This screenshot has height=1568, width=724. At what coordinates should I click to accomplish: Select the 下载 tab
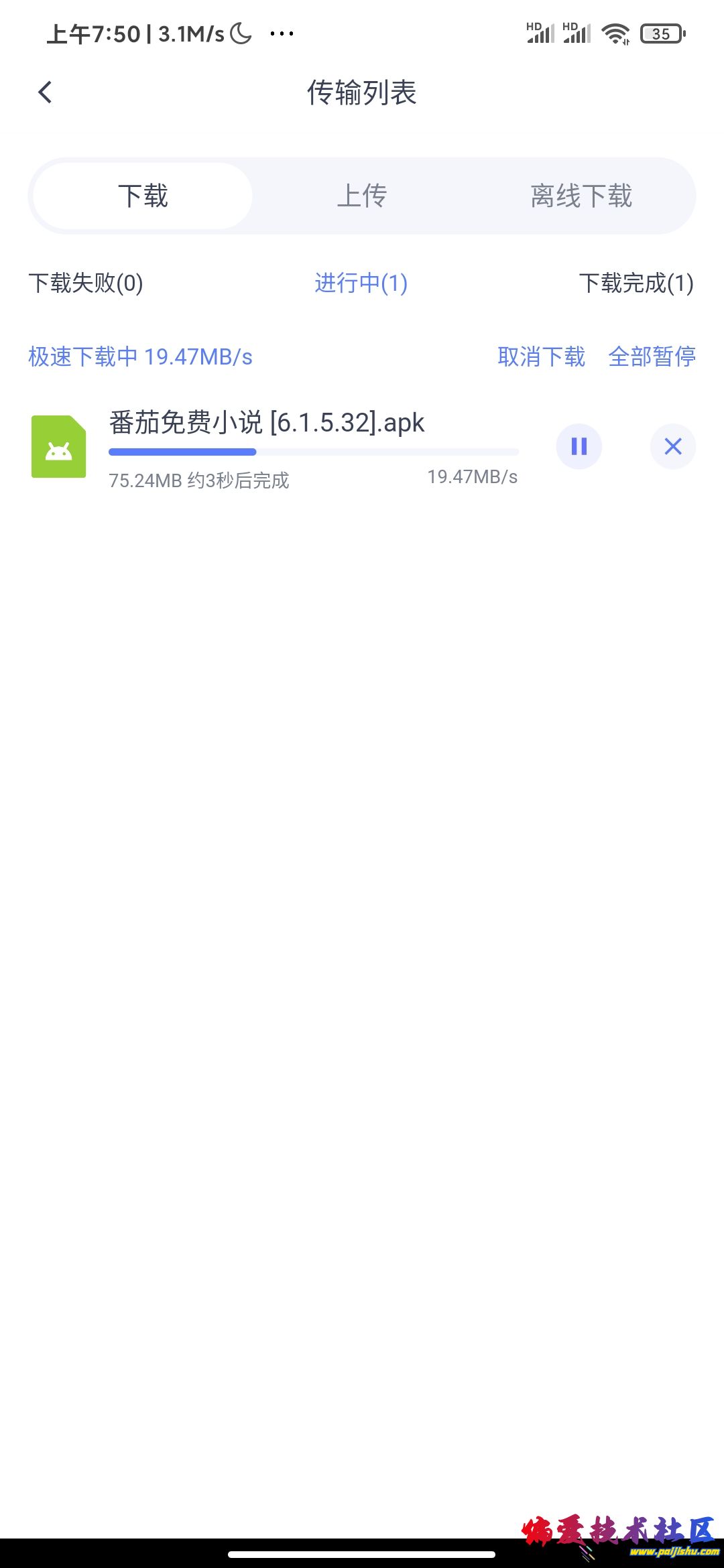pos(143,196)
